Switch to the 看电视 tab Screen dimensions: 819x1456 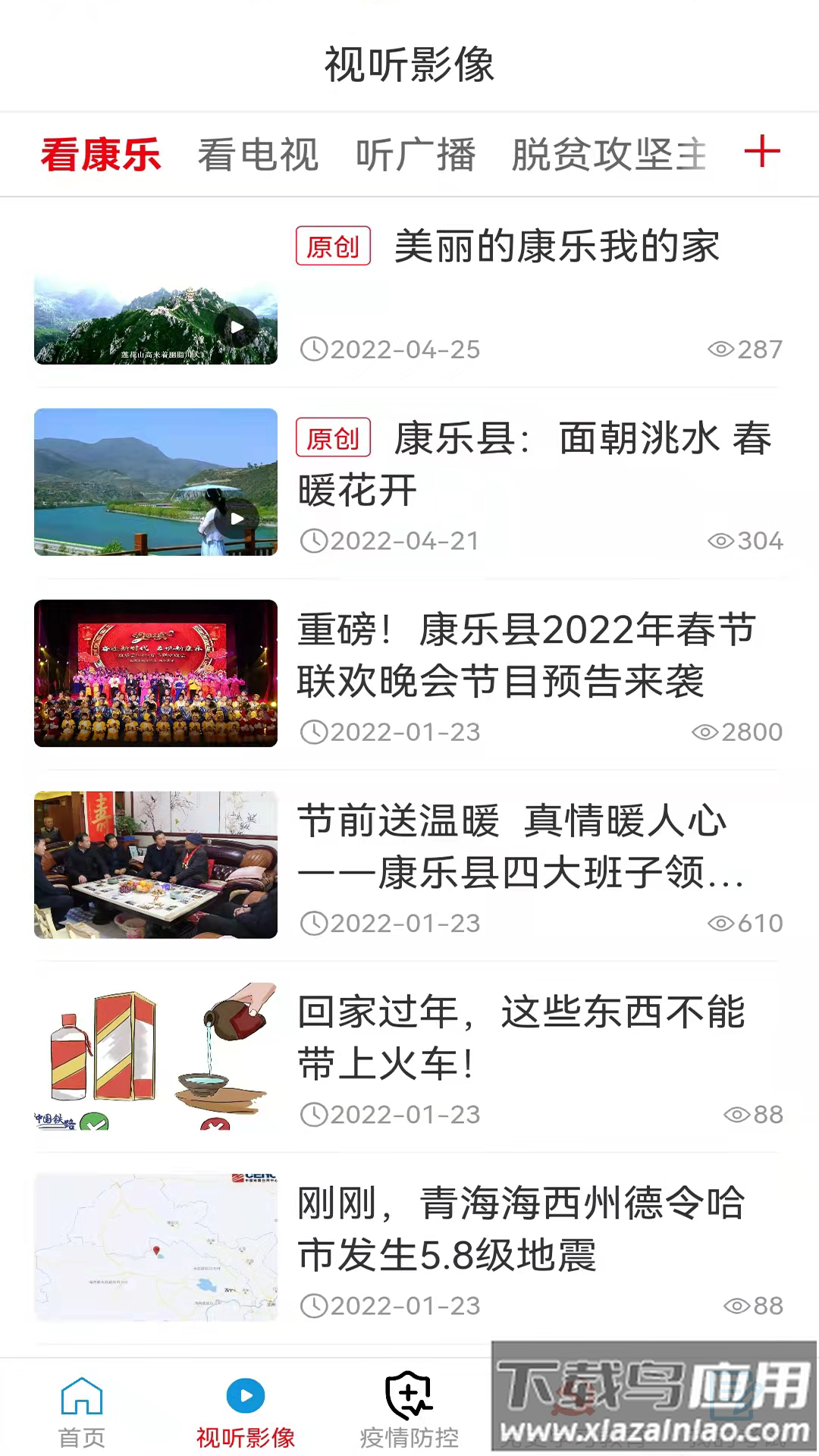click(x=258, y=154)
